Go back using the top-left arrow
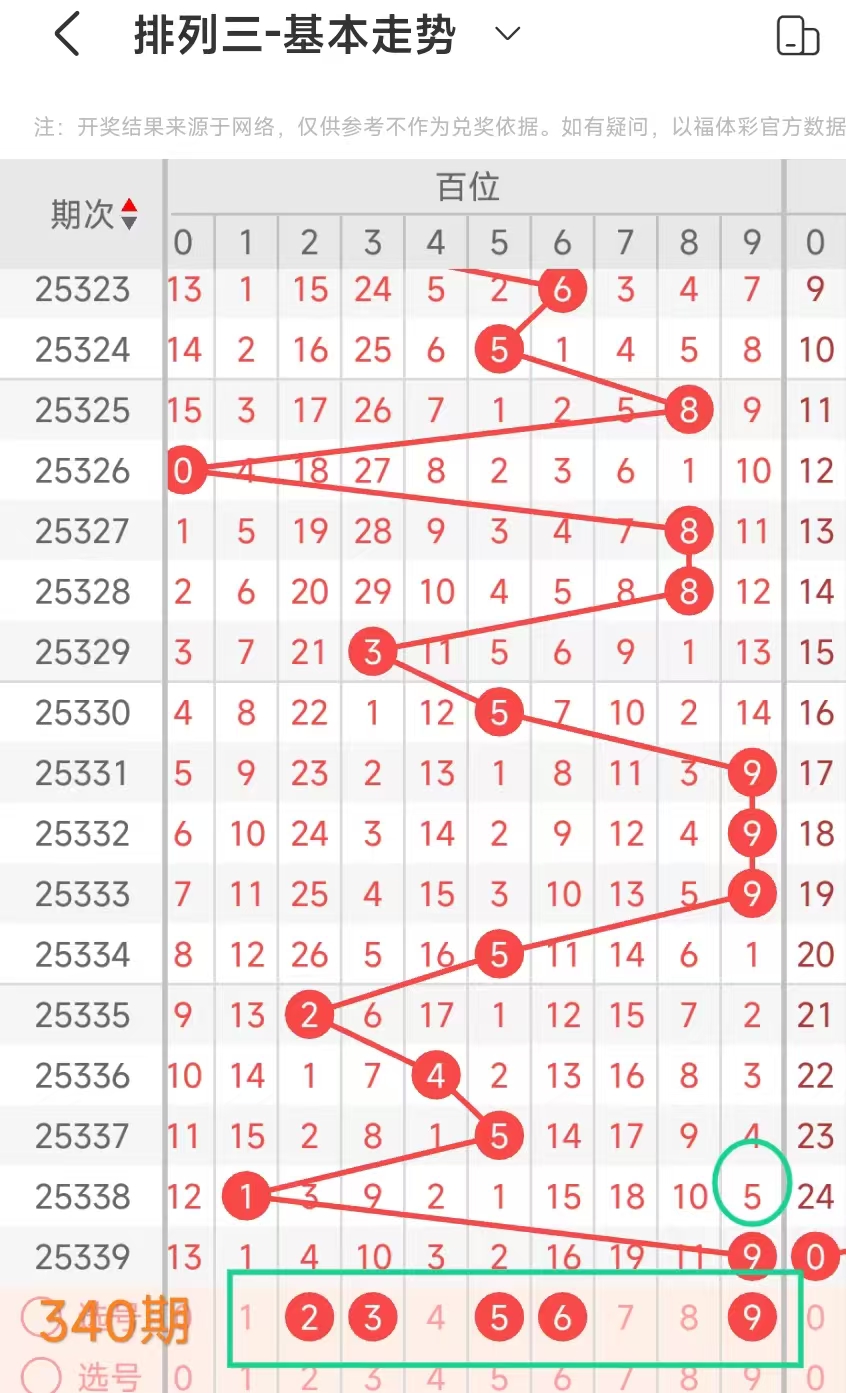 pos(66,36)
